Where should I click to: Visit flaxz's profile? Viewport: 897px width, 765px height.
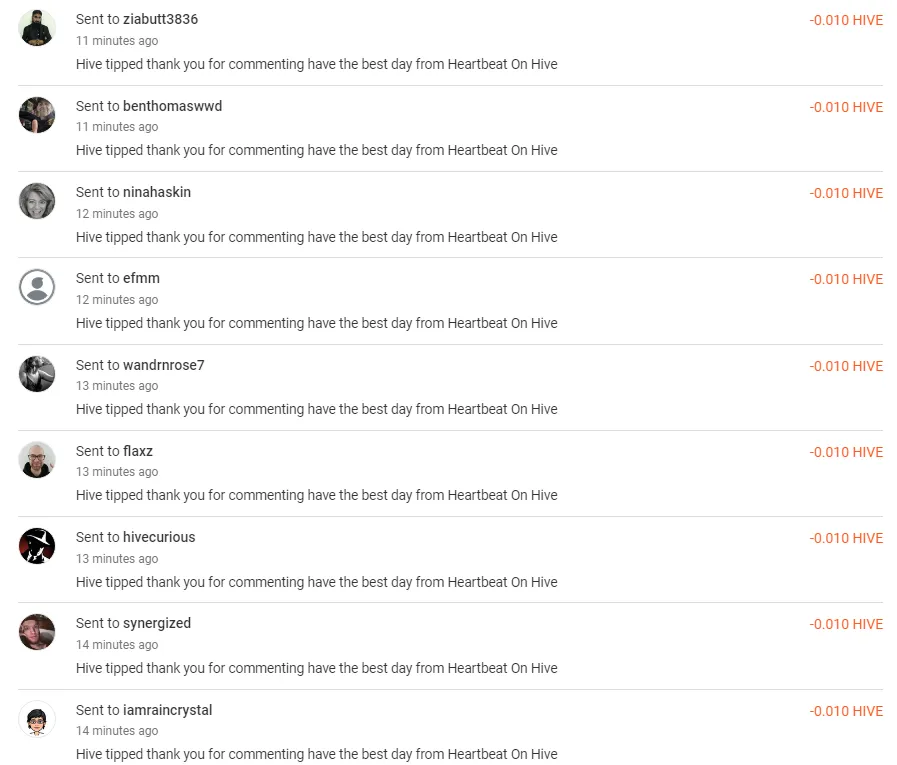tap(138, 451)
